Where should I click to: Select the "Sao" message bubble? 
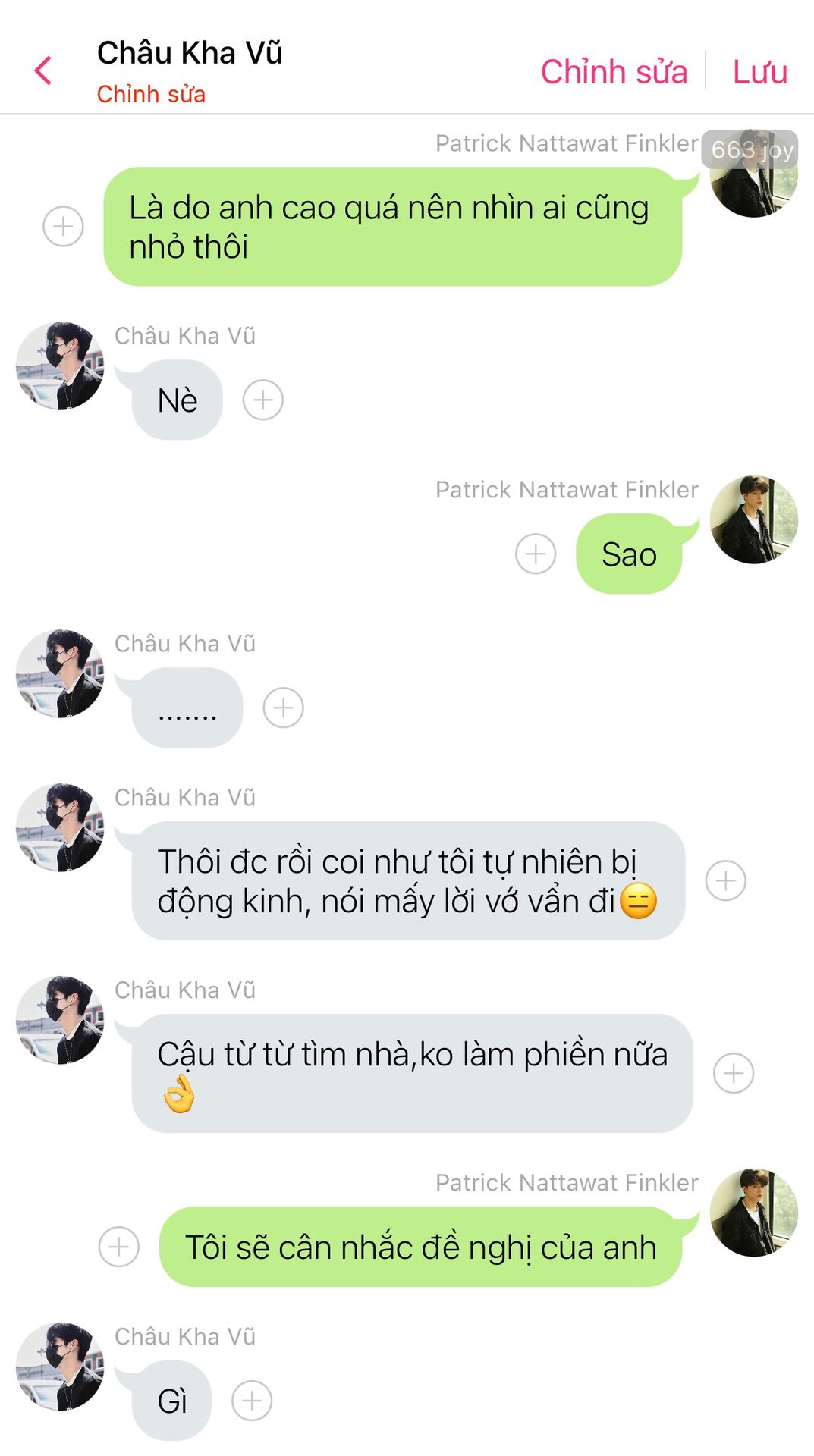629,554
